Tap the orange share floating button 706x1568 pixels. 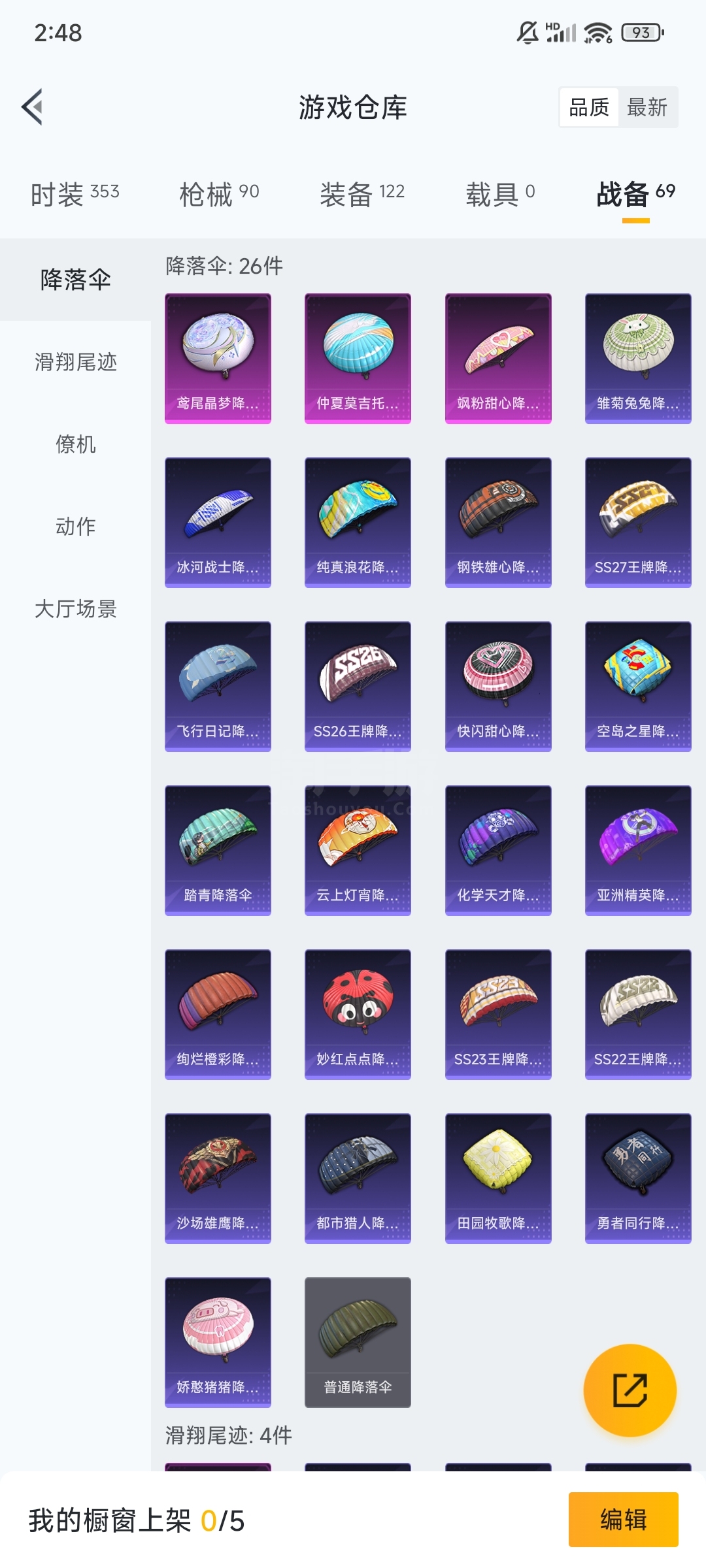tap(630, 1390)
